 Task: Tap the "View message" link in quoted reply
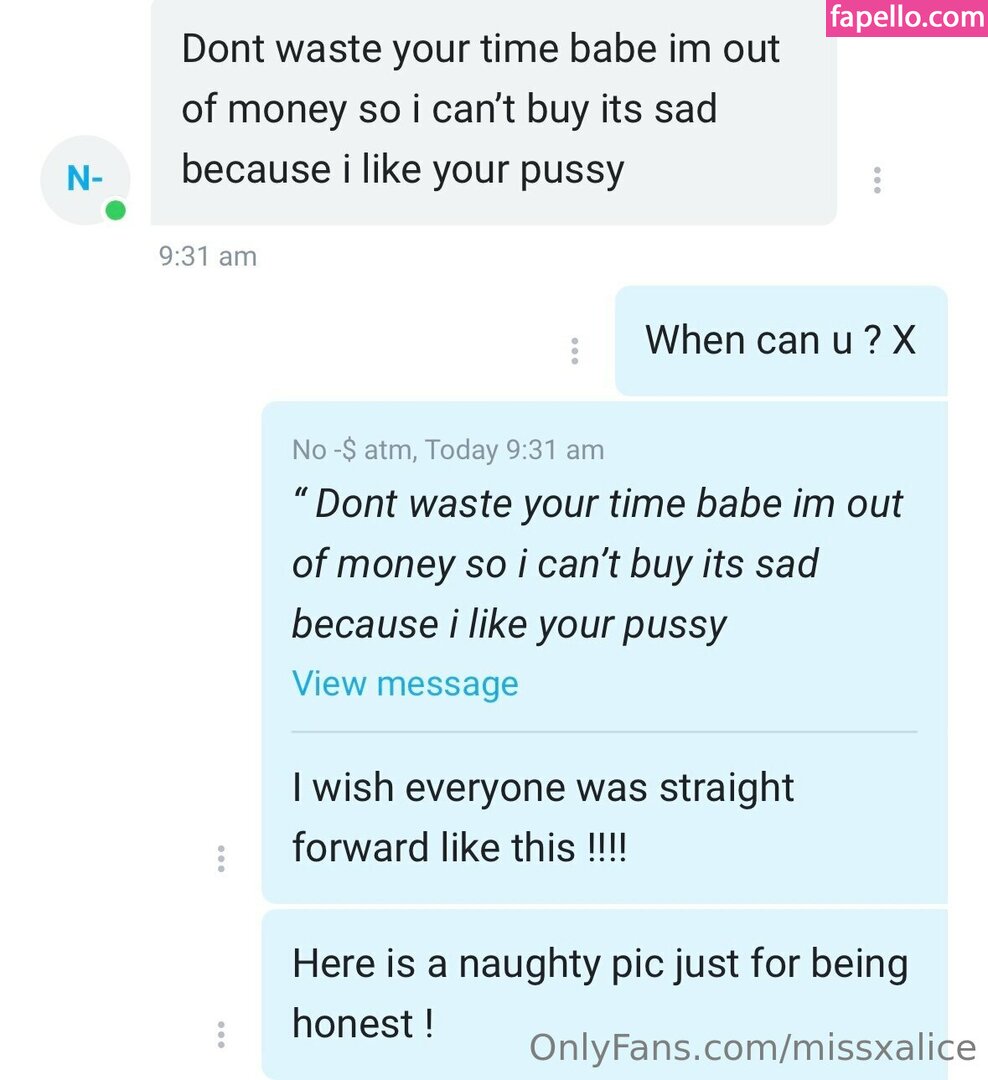[405, 684]
